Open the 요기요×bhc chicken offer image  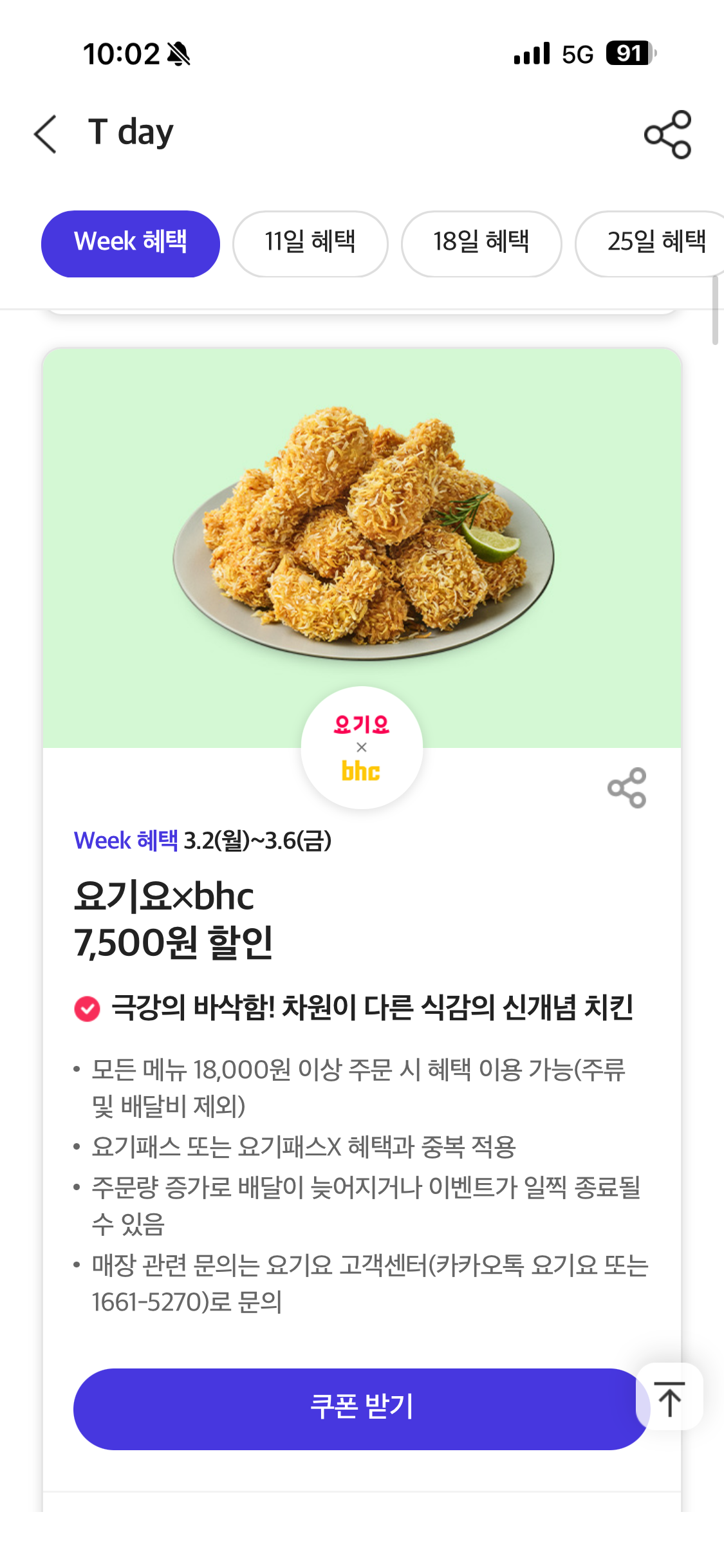click(362, 534)
